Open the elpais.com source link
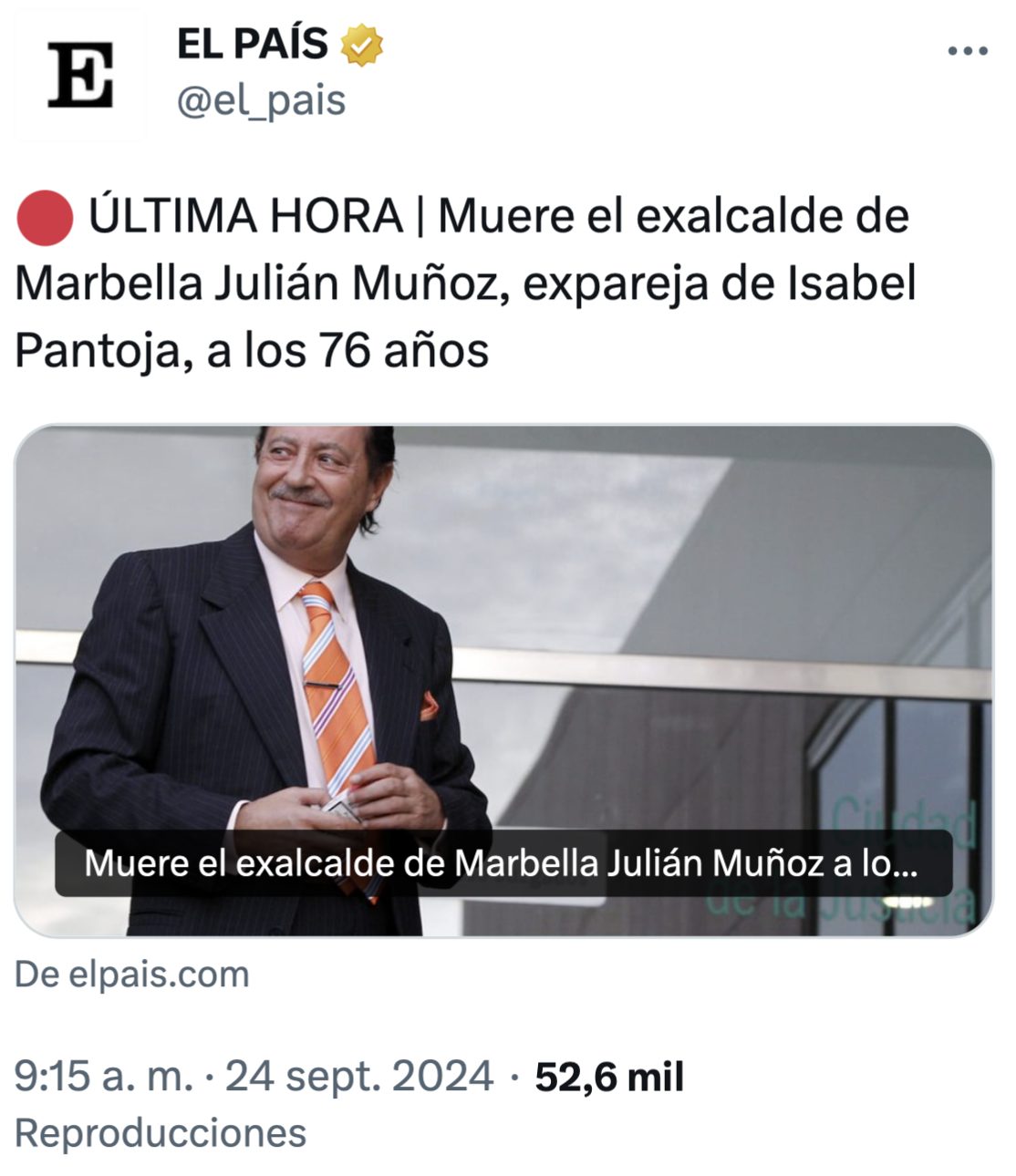Image resolution: width=1016 pixels, height=1176 pixels. point(132,974)
